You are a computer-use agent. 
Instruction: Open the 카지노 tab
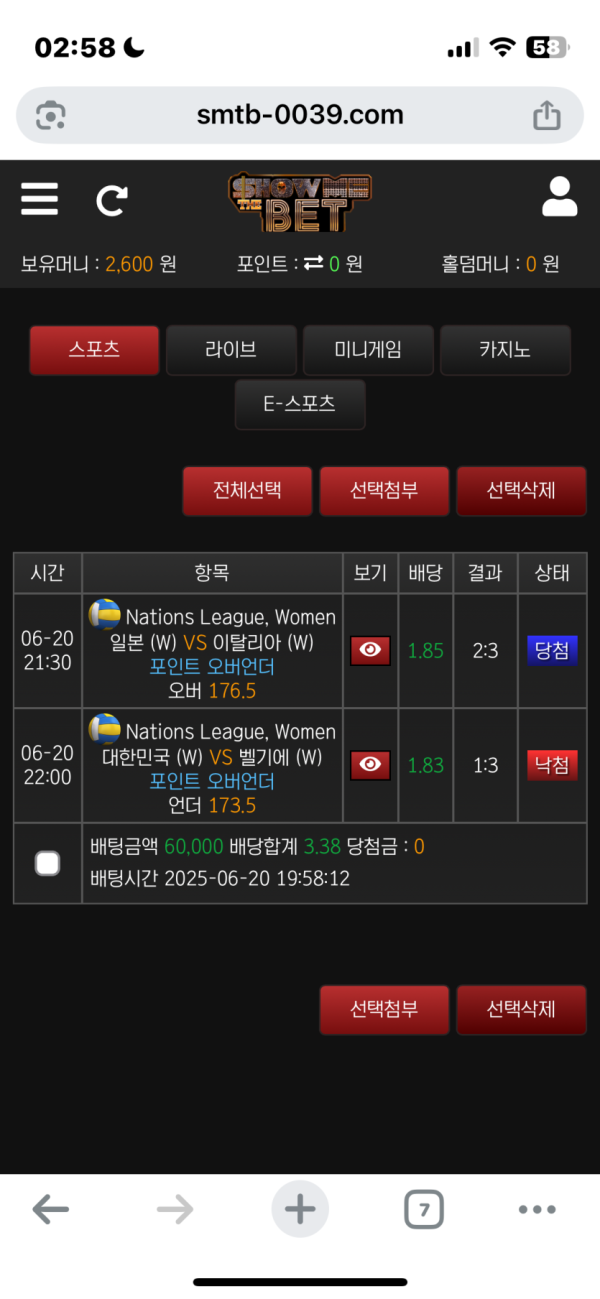(x=505, y=350)
